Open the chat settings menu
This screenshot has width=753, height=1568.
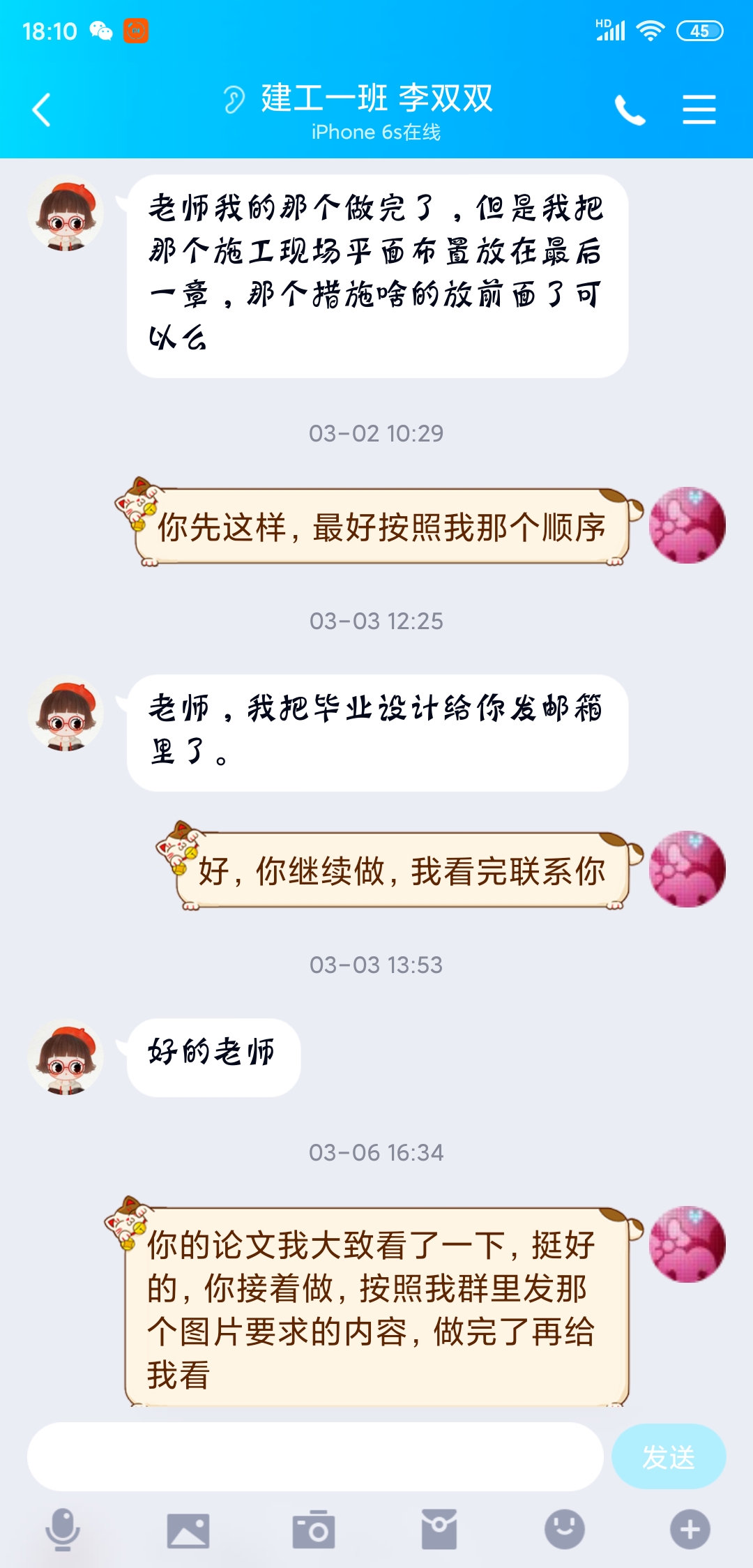699,110
